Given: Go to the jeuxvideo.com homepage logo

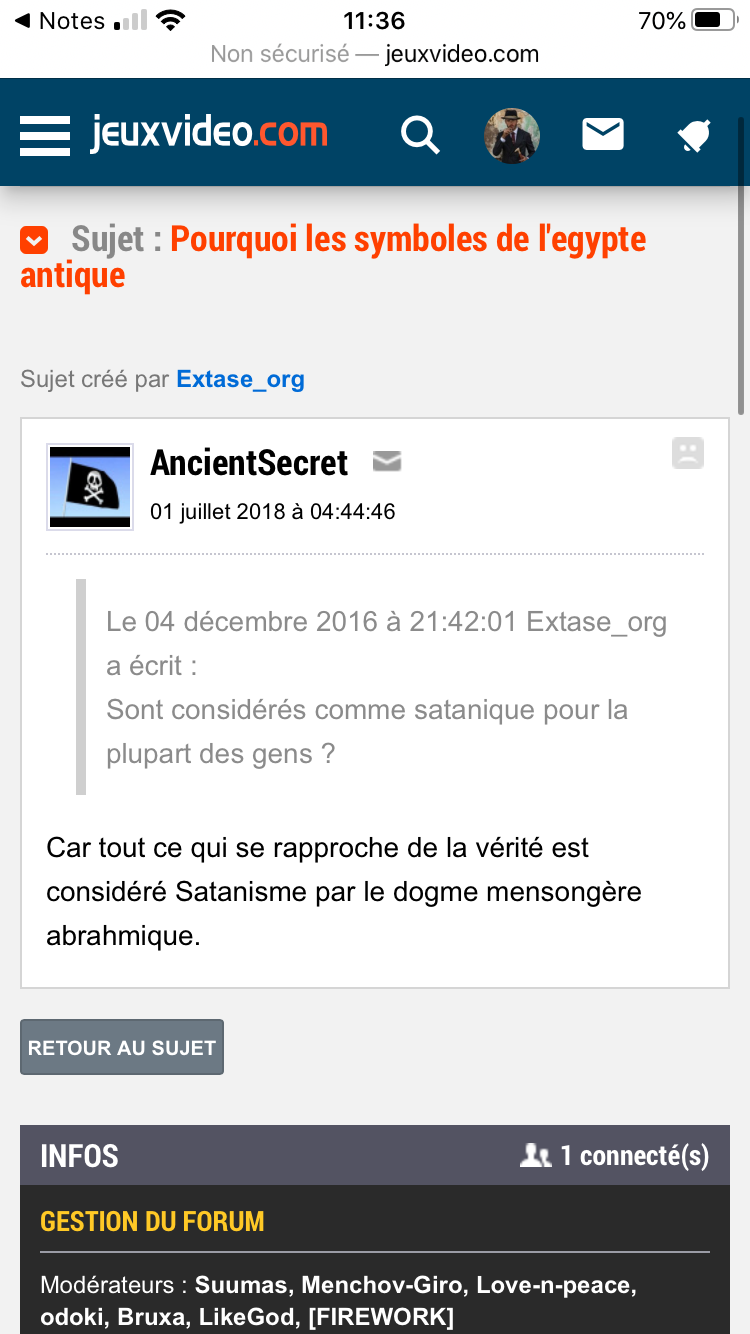Looking at the screenshot, I should (x=209, y=132).
